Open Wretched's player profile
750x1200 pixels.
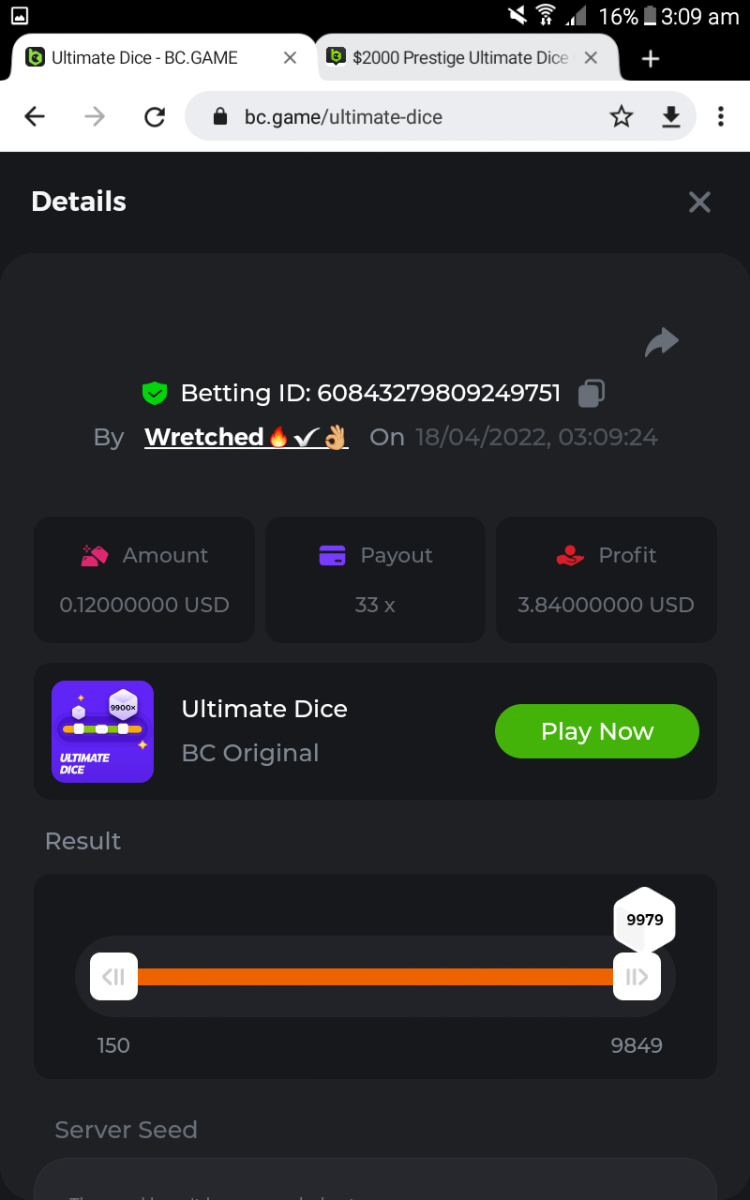[246, 437]
